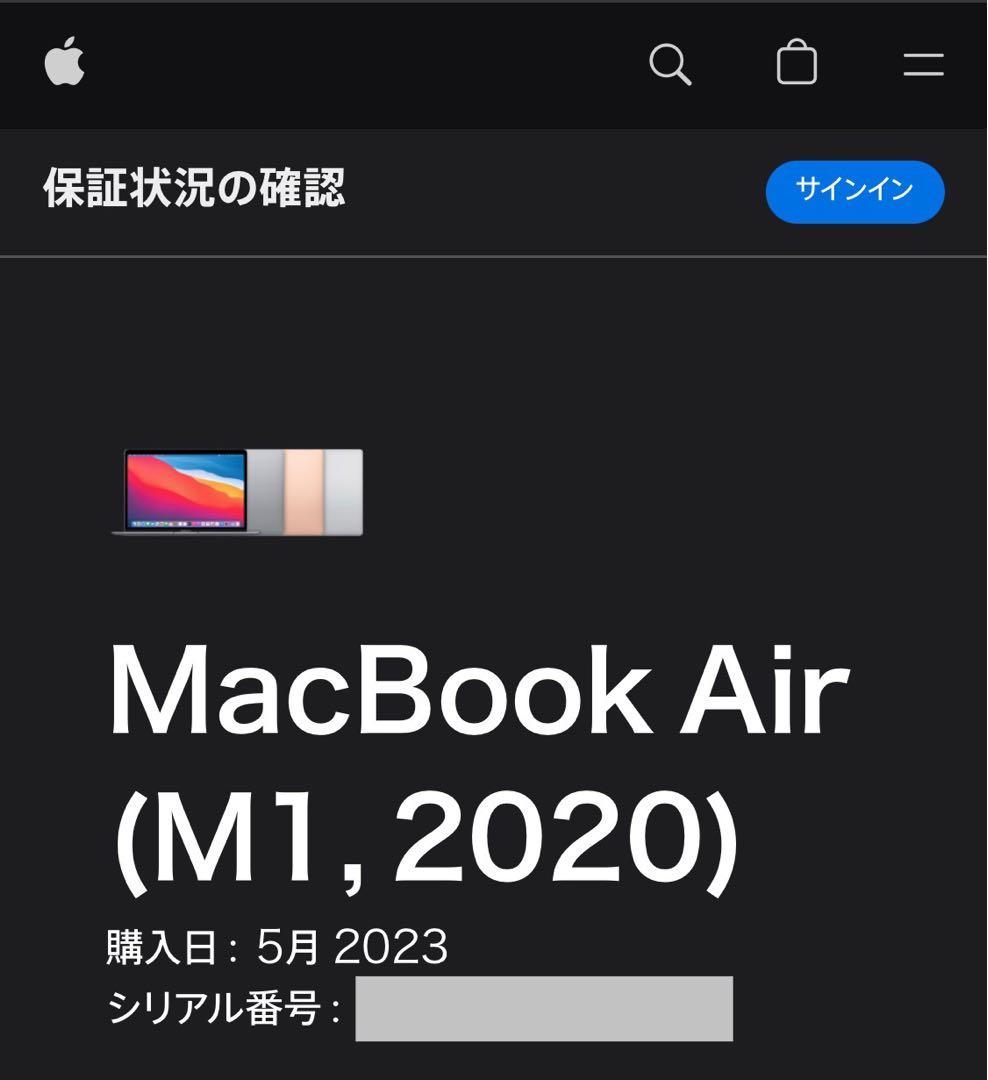Screen dimensions: 988x1080
Task: Open the search icon
Action: 670,64
